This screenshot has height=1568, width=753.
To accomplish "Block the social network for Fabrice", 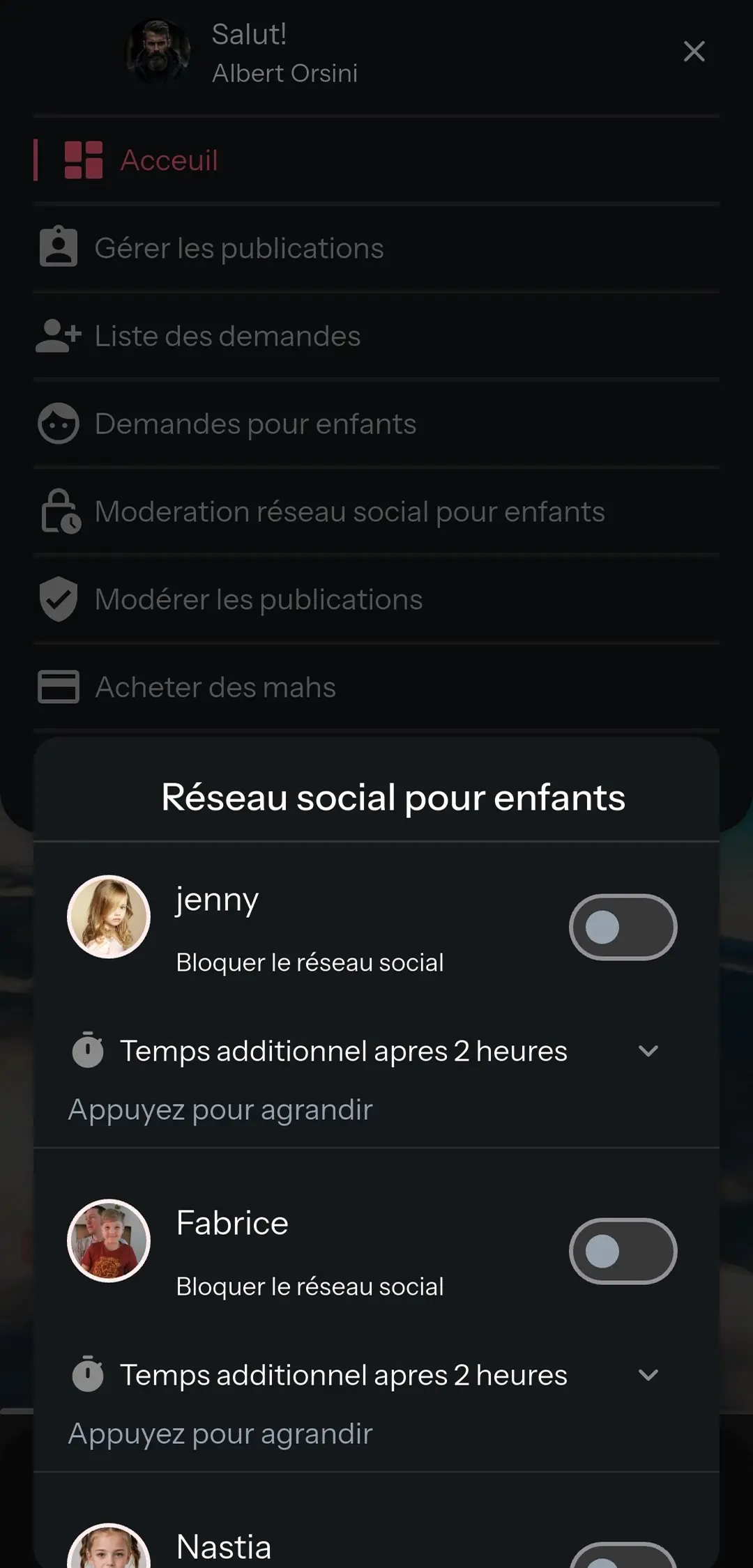I will [x=623, y=1251].
